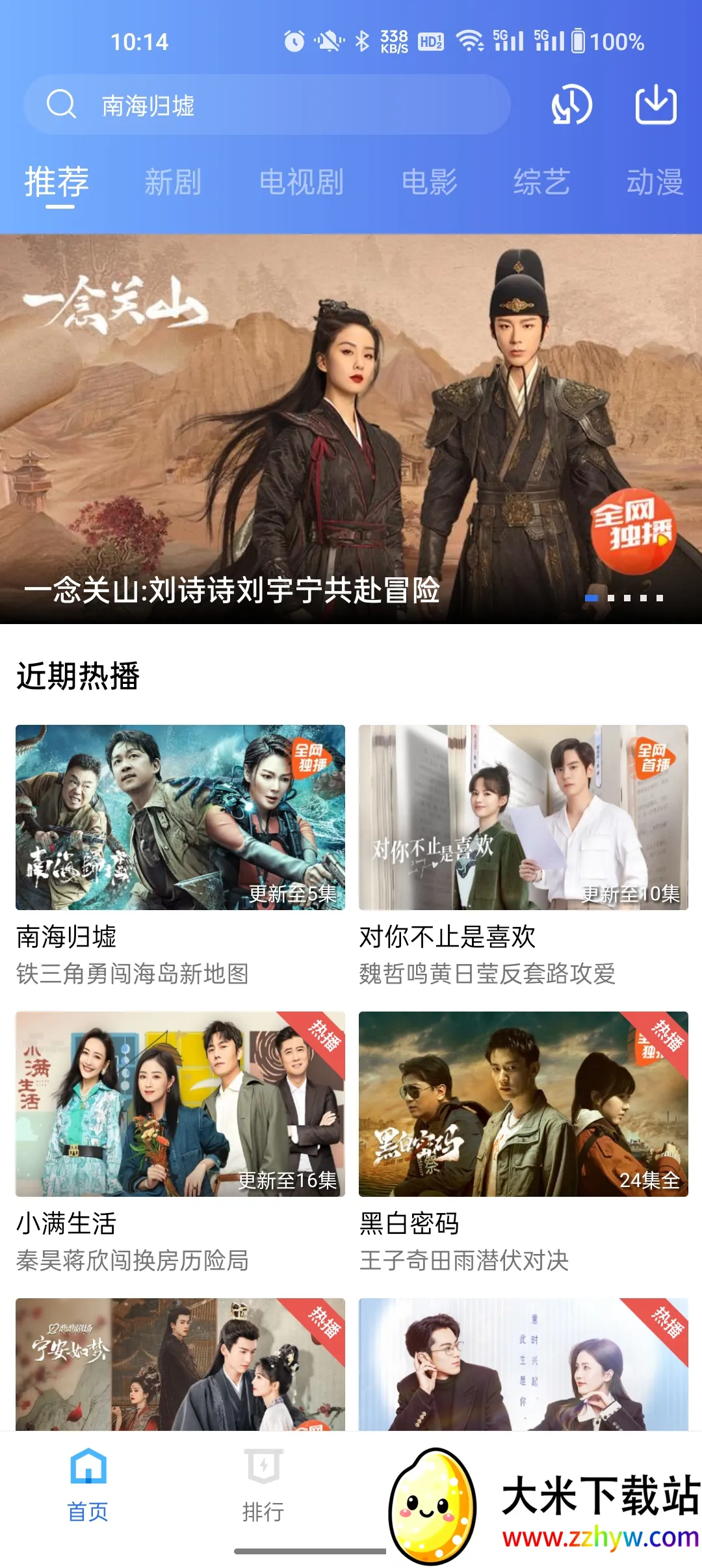Open the 宁安如梦 drama card
The width and height of the screenshot is (702, 1568).
pyautogui.click(x=180, y=1364)
